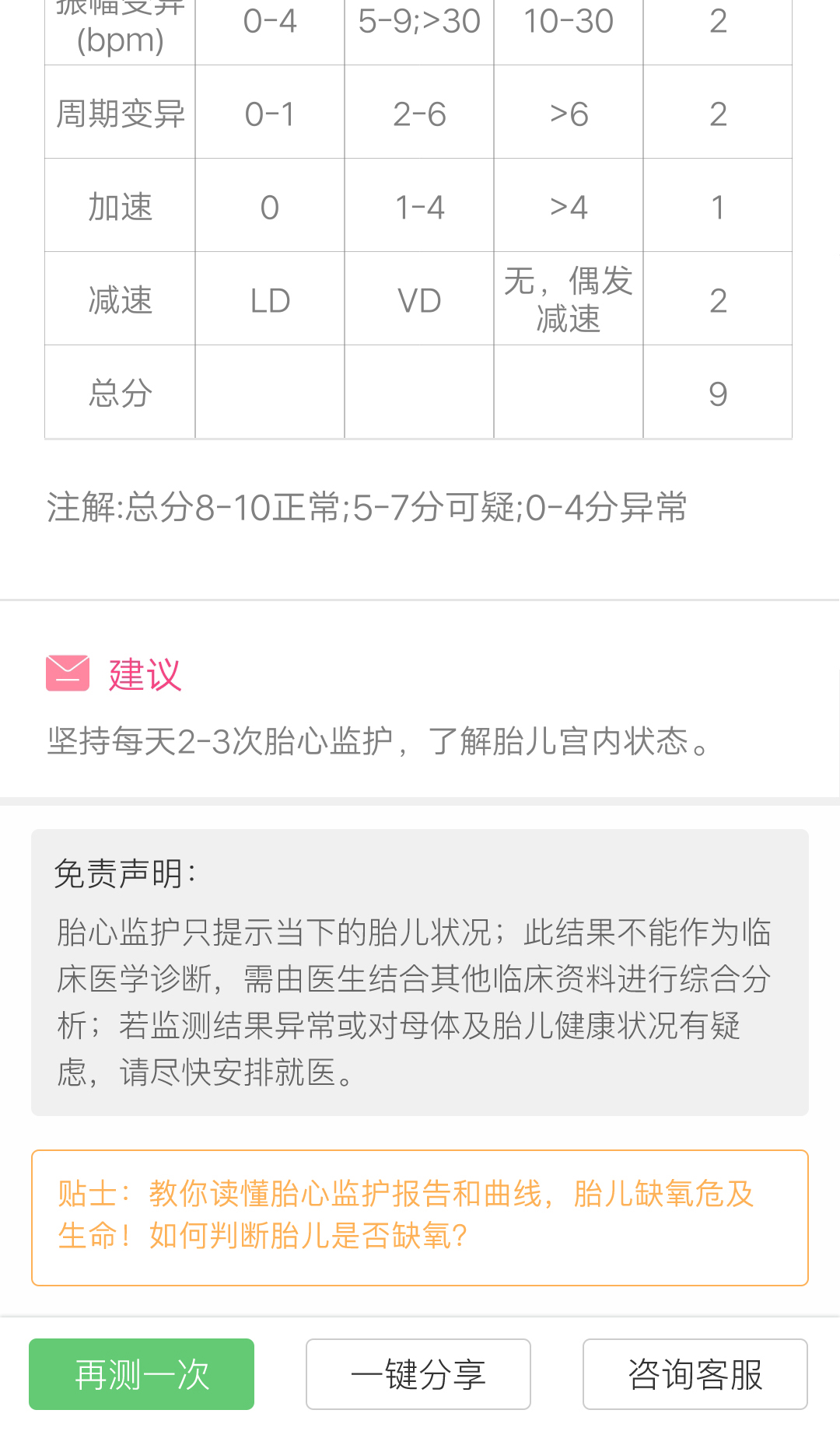
Task: Tap the 再测一次 button to retest
Action: click(x=142, y=1374)
